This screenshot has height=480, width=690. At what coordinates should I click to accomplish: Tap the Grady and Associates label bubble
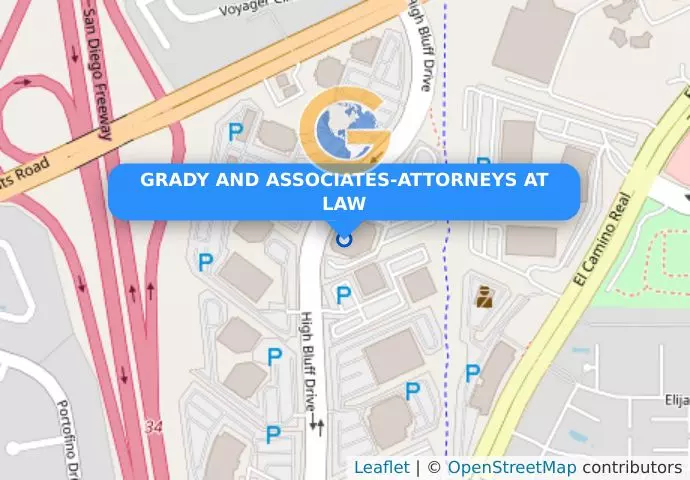pyautogui.click(x=344, y=191)
